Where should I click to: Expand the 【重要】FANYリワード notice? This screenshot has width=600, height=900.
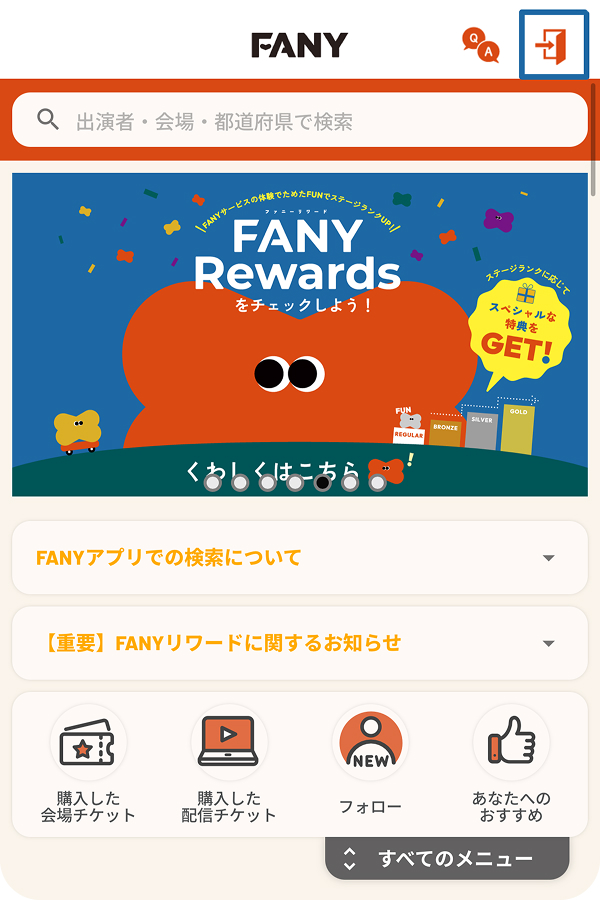pos(300,643)
